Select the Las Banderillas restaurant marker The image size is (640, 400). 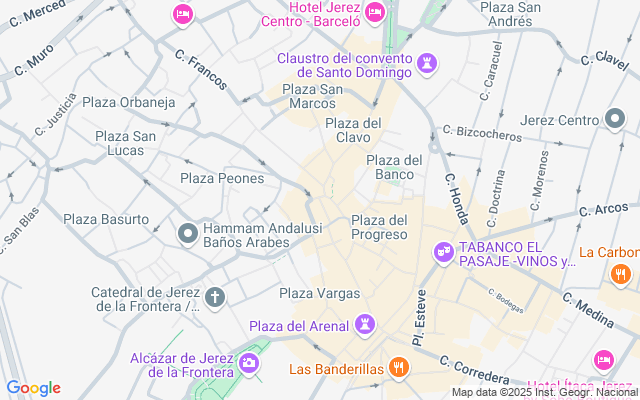point(399,369)
